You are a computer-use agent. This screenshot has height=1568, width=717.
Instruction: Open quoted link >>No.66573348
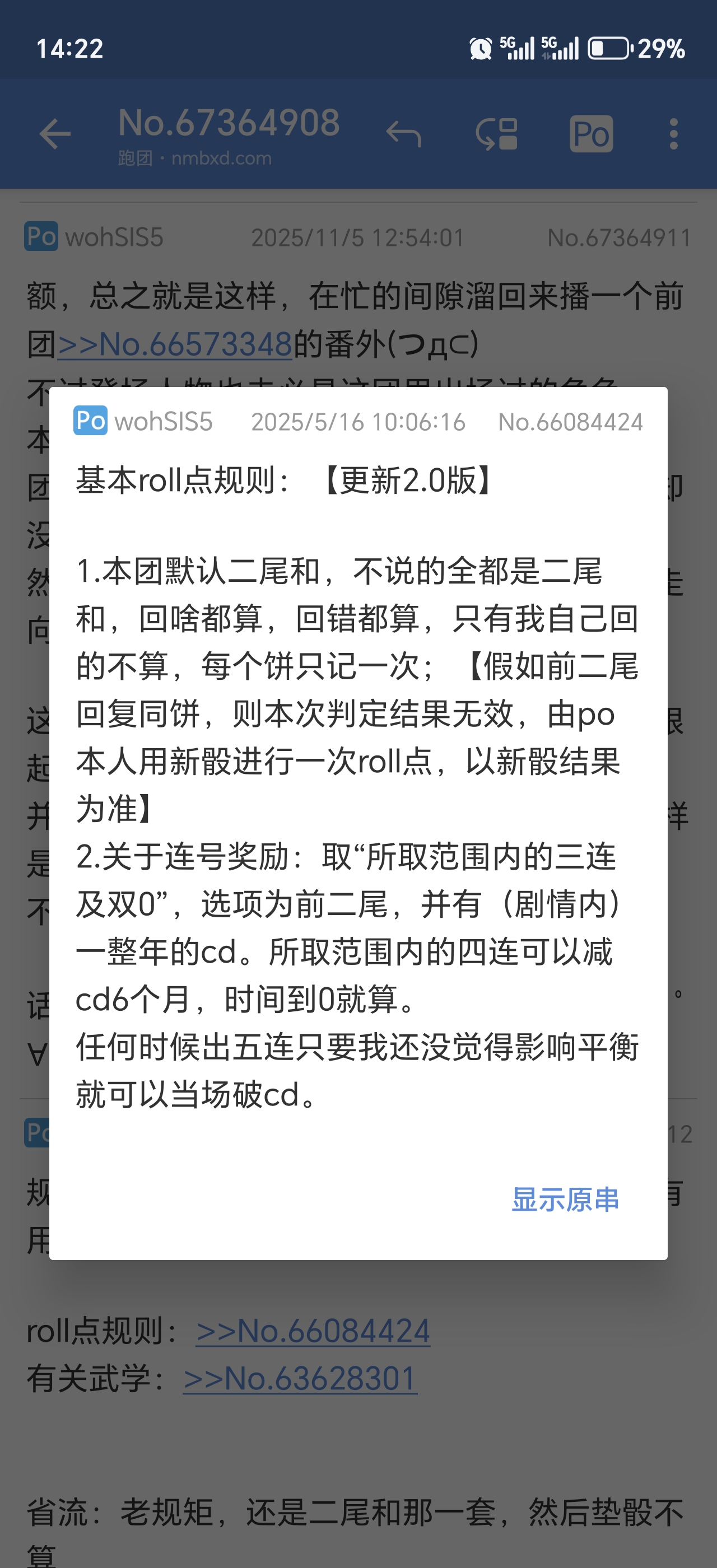(x=175, y=344)
